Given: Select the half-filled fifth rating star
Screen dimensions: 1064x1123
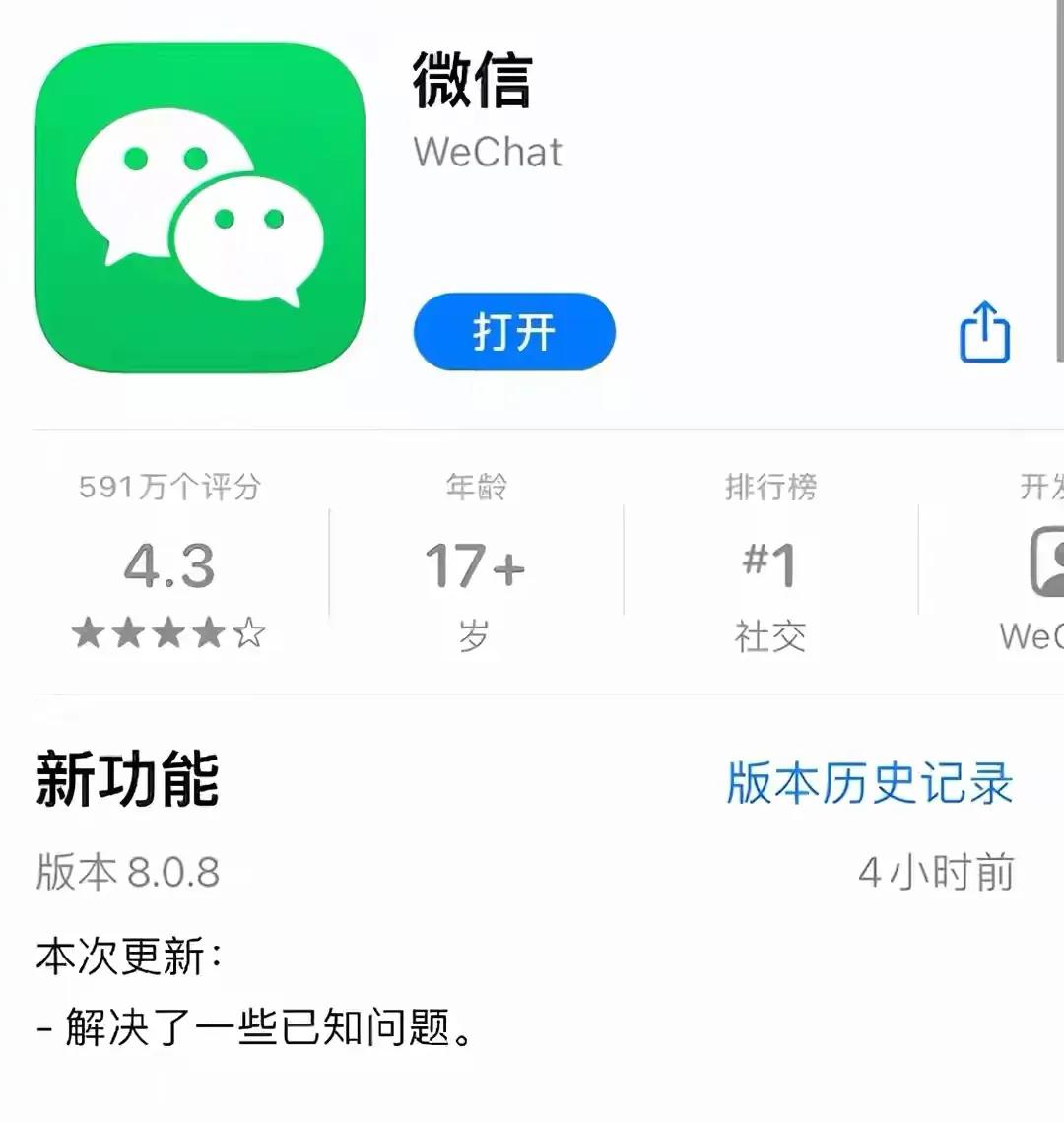Looking at the screenshot, I should click(249, 633).
